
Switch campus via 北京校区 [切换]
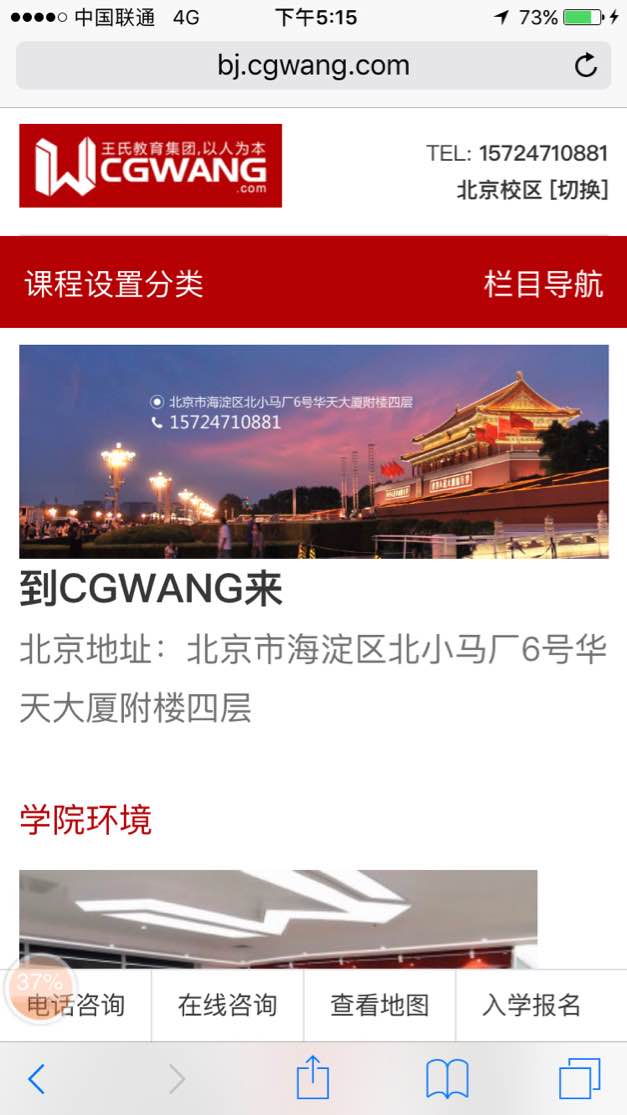[x=532, y=190]
